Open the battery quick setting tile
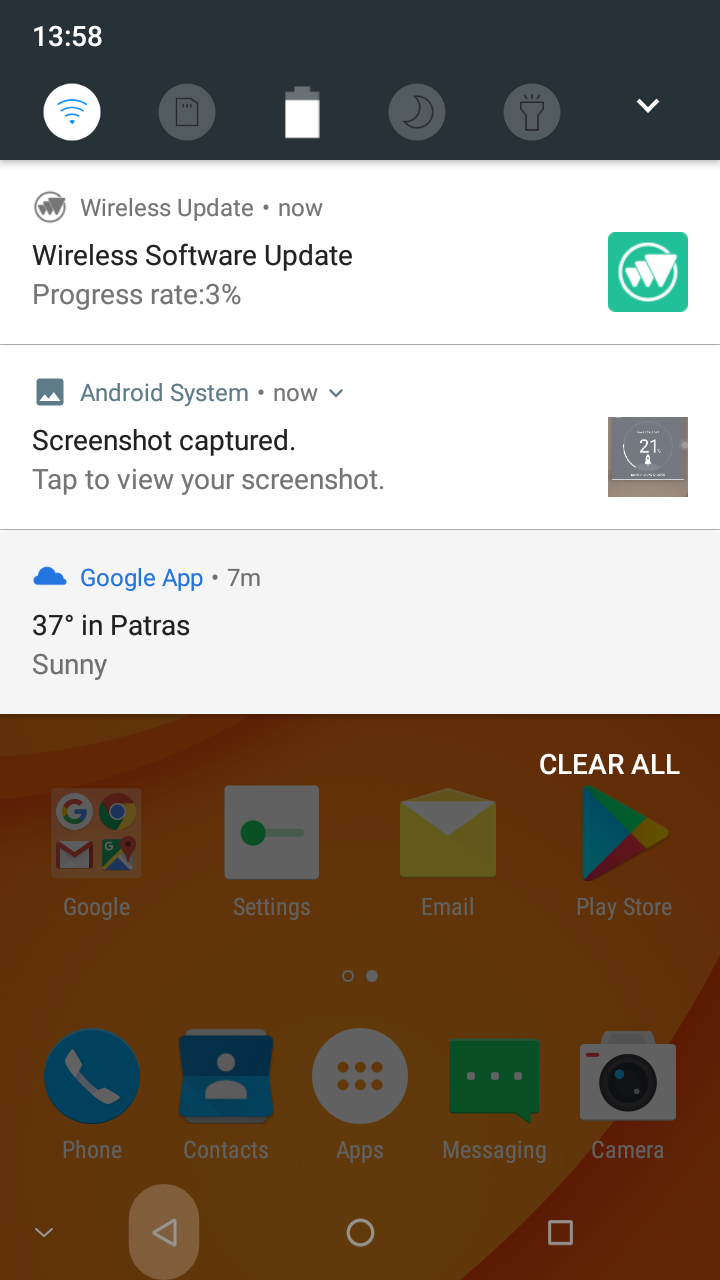The height and width of the screenshot is (1280, 720). [x=302, y=111]
